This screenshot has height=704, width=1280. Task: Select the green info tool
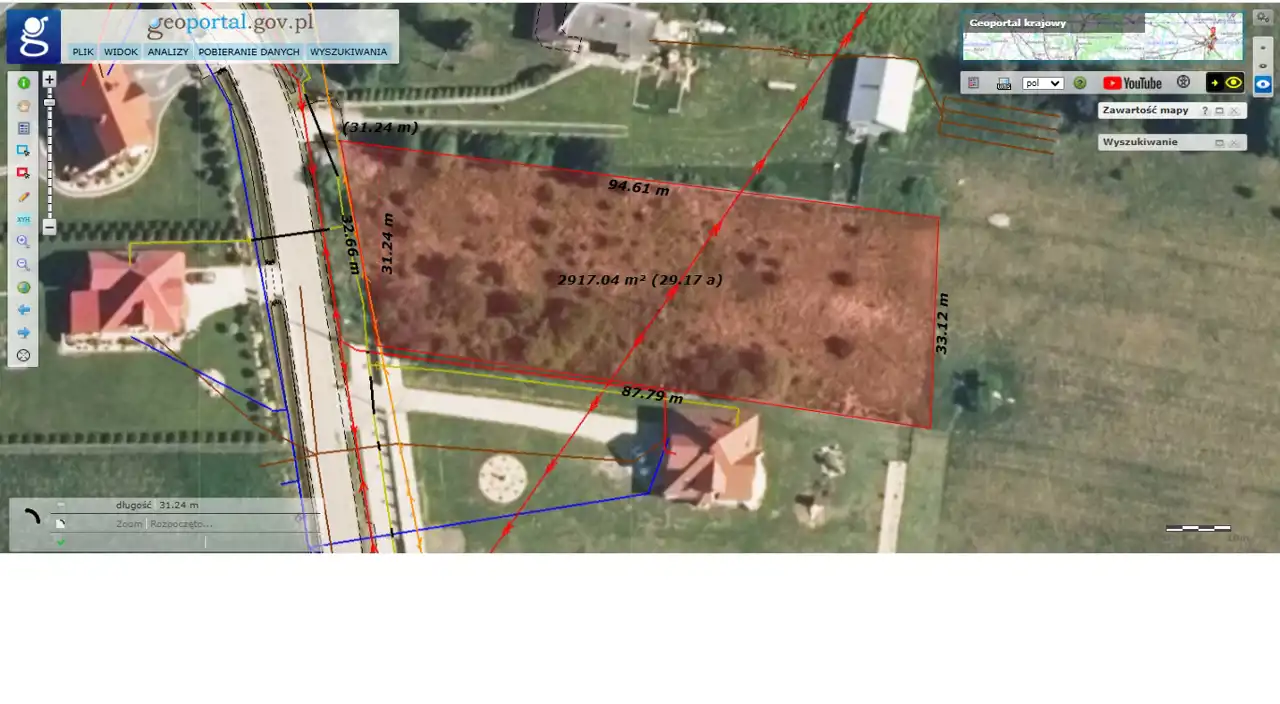point(23,83)
